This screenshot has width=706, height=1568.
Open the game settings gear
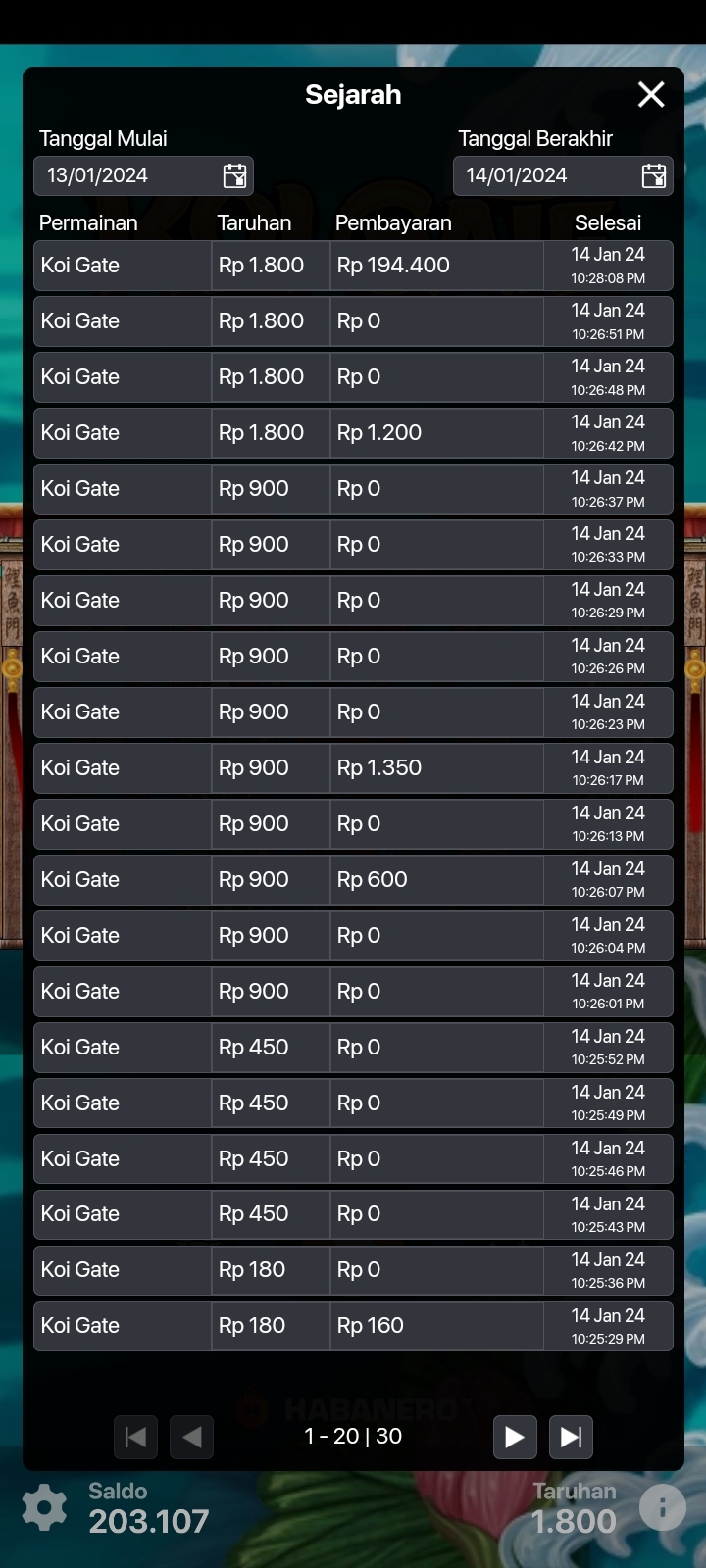tap(44, 1507)
